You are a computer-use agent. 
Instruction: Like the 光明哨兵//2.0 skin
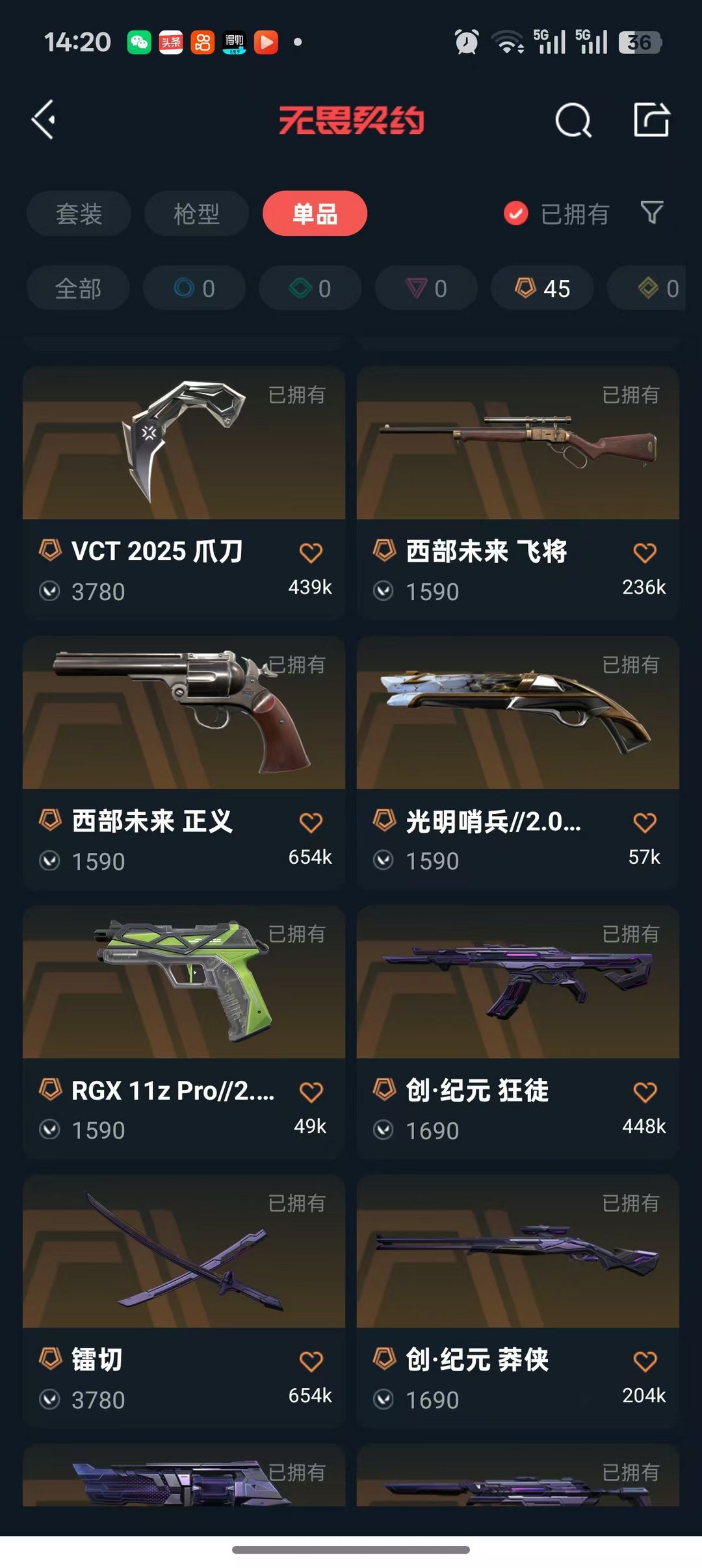pos(644,822)
